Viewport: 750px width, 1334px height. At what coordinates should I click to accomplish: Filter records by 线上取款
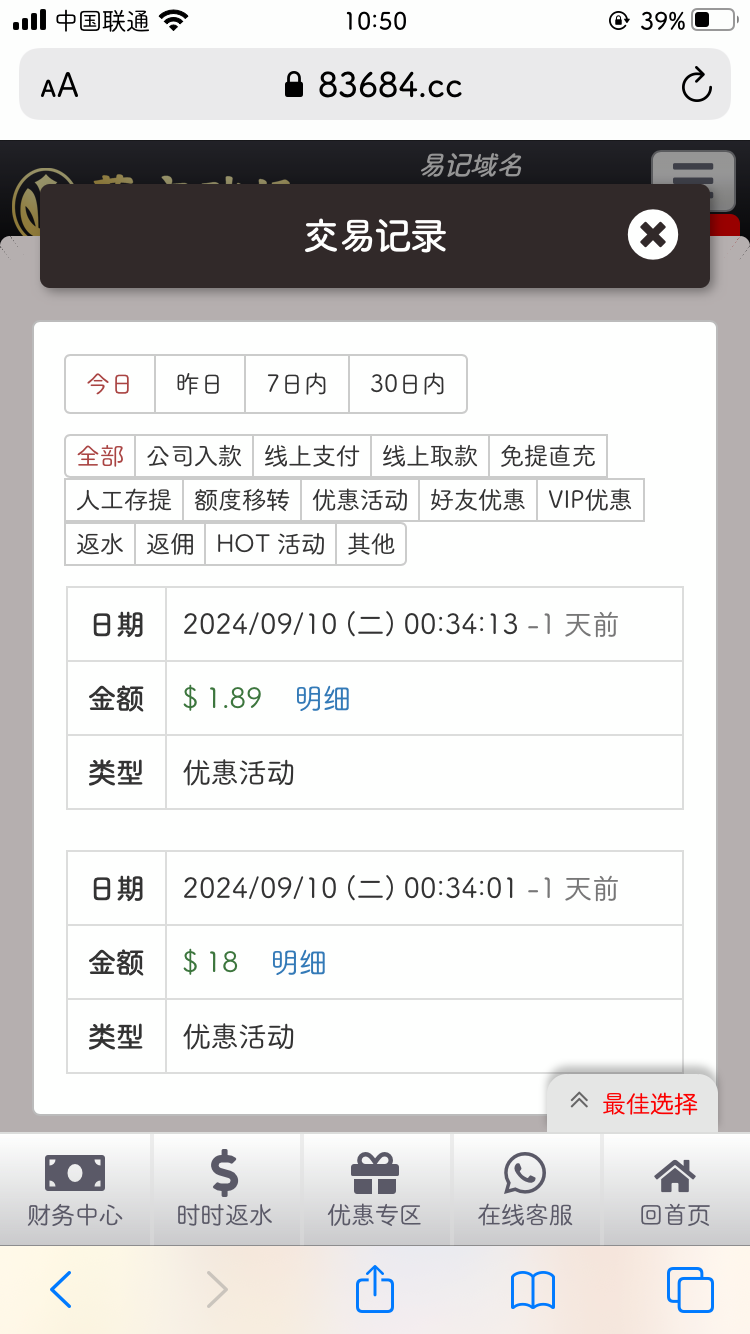tap(430, 456)
